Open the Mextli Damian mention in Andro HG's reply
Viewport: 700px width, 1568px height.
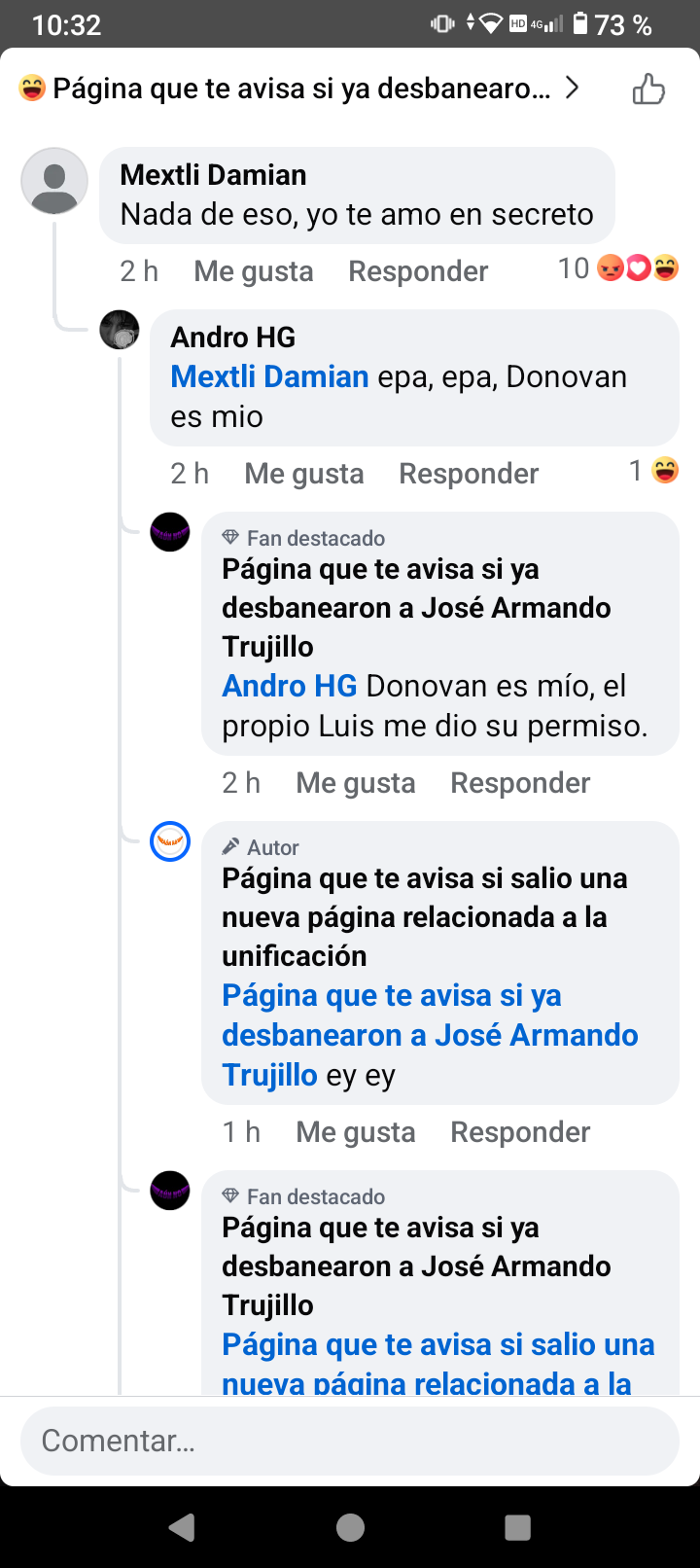pos(269,376)
